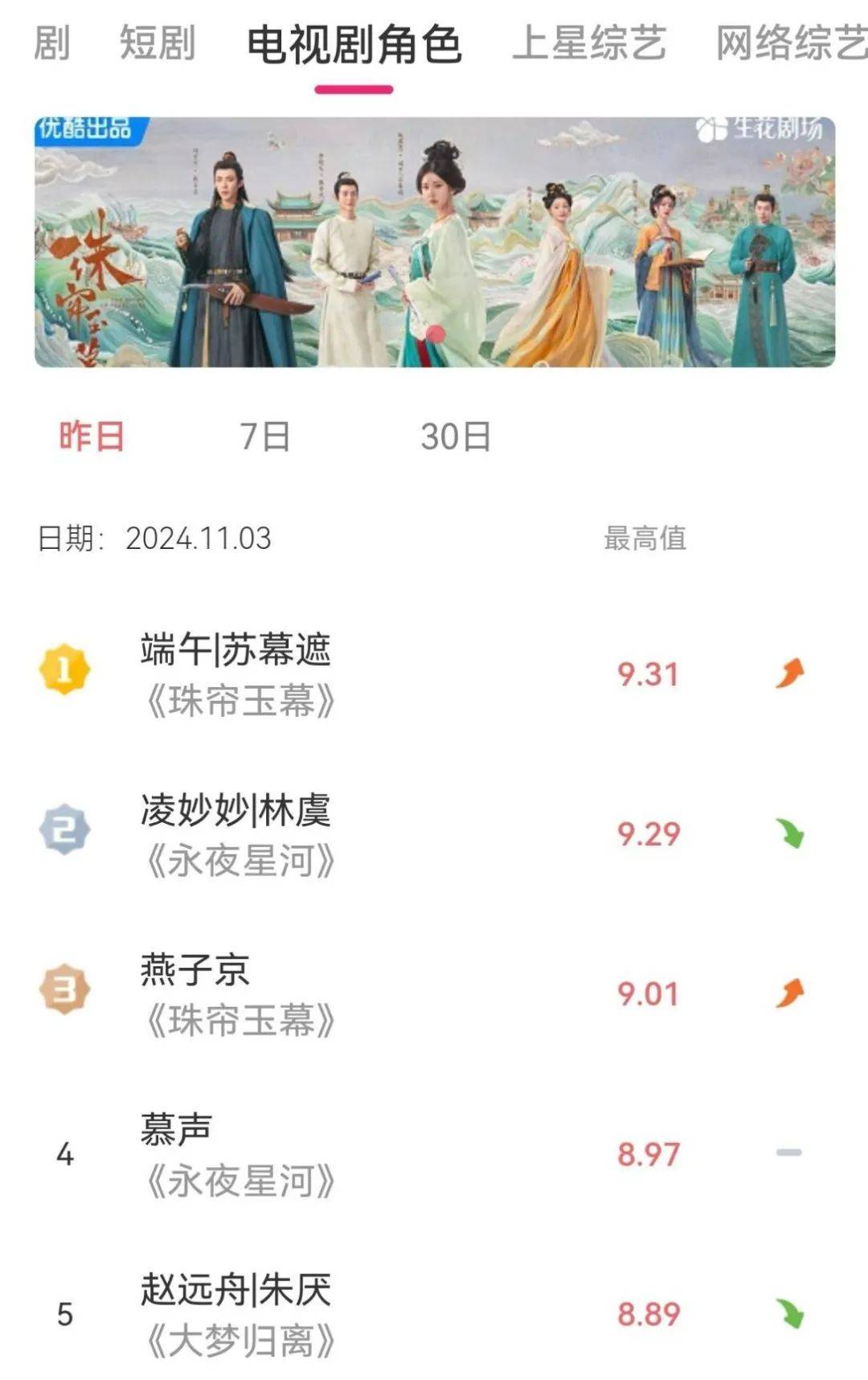Screen dimensions: 868x1380
Task: Select the 昨日 ranking period
Action: click(x=92, y=436)
